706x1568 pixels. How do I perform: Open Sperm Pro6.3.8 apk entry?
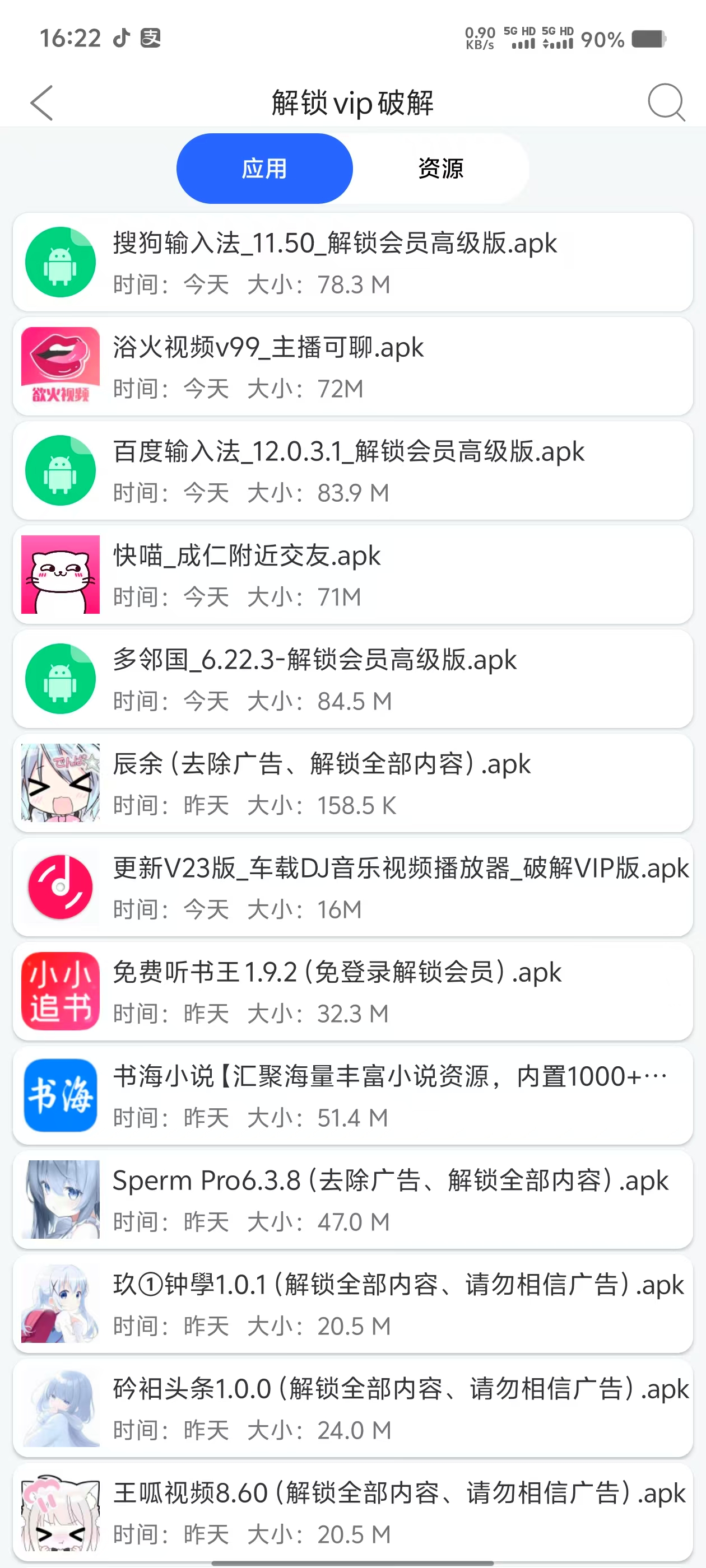352,1199
